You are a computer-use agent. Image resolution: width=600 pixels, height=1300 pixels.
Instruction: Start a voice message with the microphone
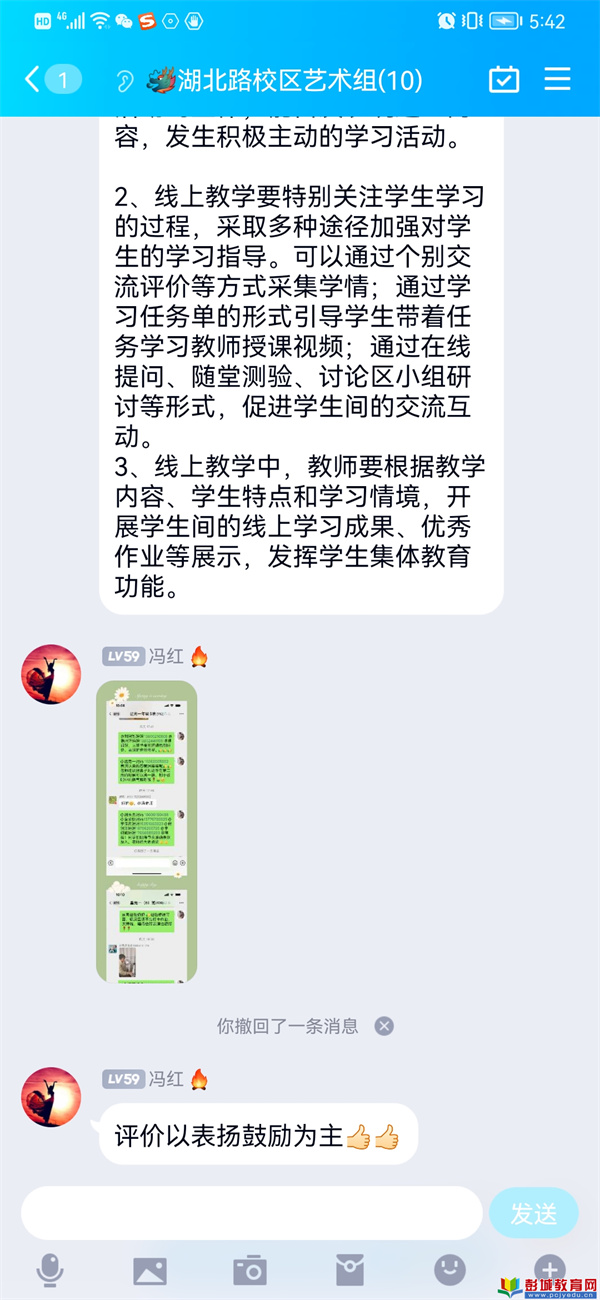[49, 1270]
